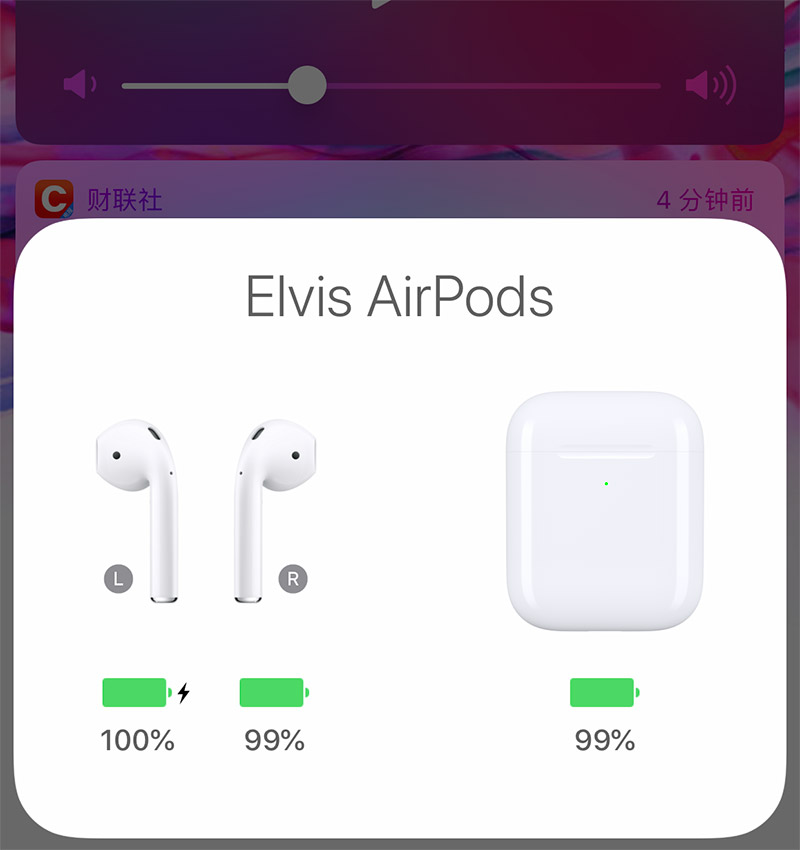Tap the '99%' case battery label
The width and height of the screenshot is (800, 850).
[604, 741]
